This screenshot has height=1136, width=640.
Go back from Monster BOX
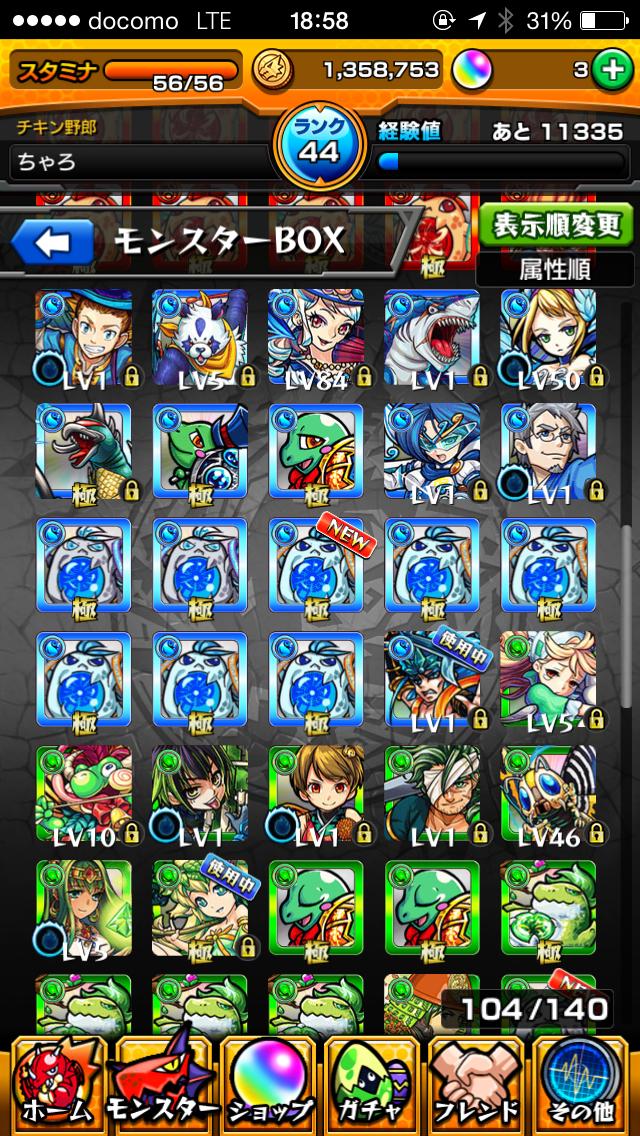[52, 241]
